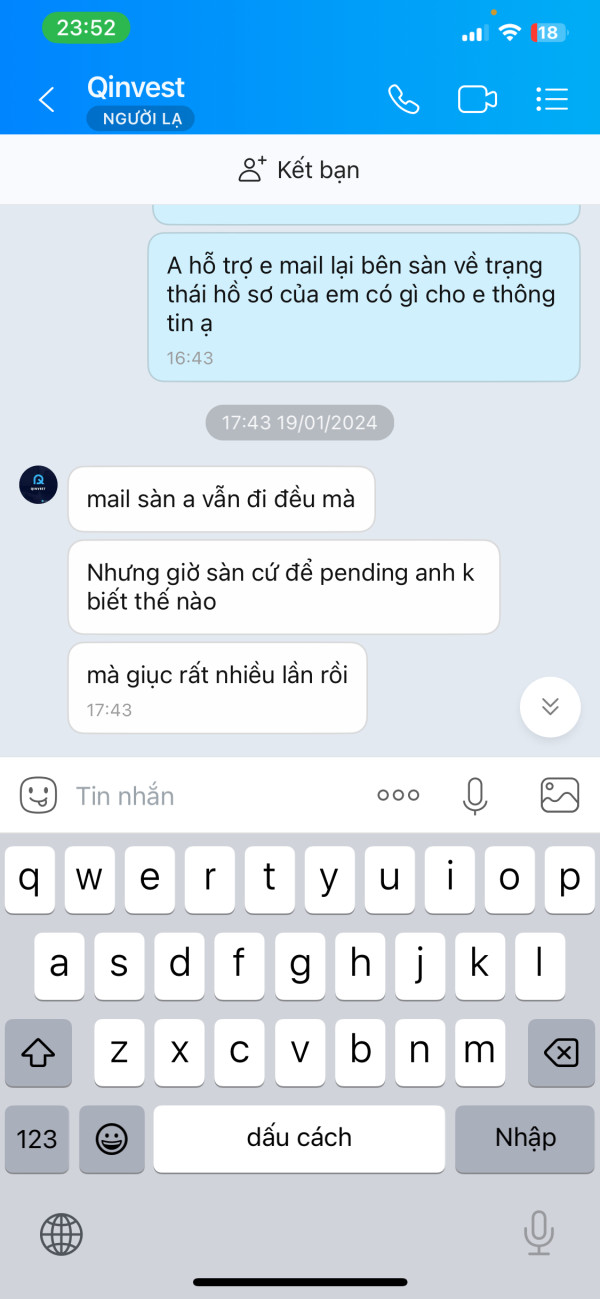Open the sticker and emoji picker
The height and width of the screenshot is (1299, 600).
38,796
